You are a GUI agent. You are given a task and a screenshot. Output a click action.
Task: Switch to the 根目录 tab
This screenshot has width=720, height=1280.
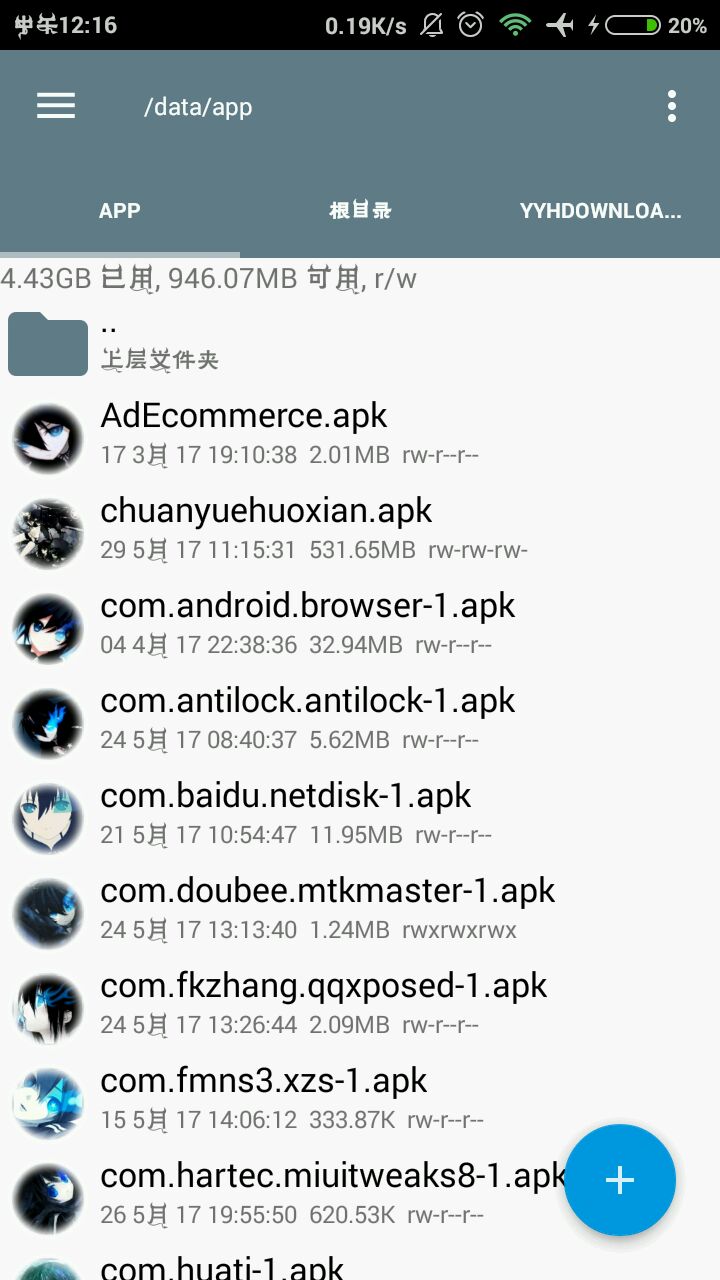(x=360, y=211)
